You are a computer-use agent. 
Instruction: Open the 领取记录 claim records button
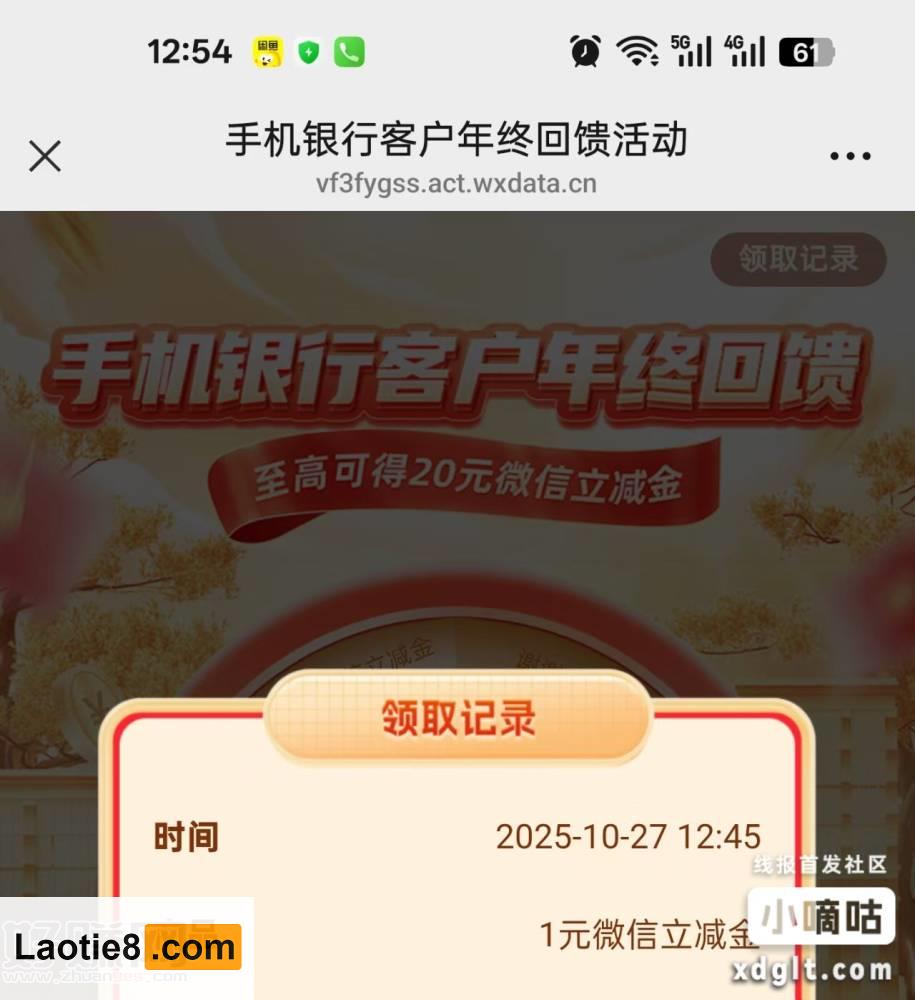pos(798,259)
